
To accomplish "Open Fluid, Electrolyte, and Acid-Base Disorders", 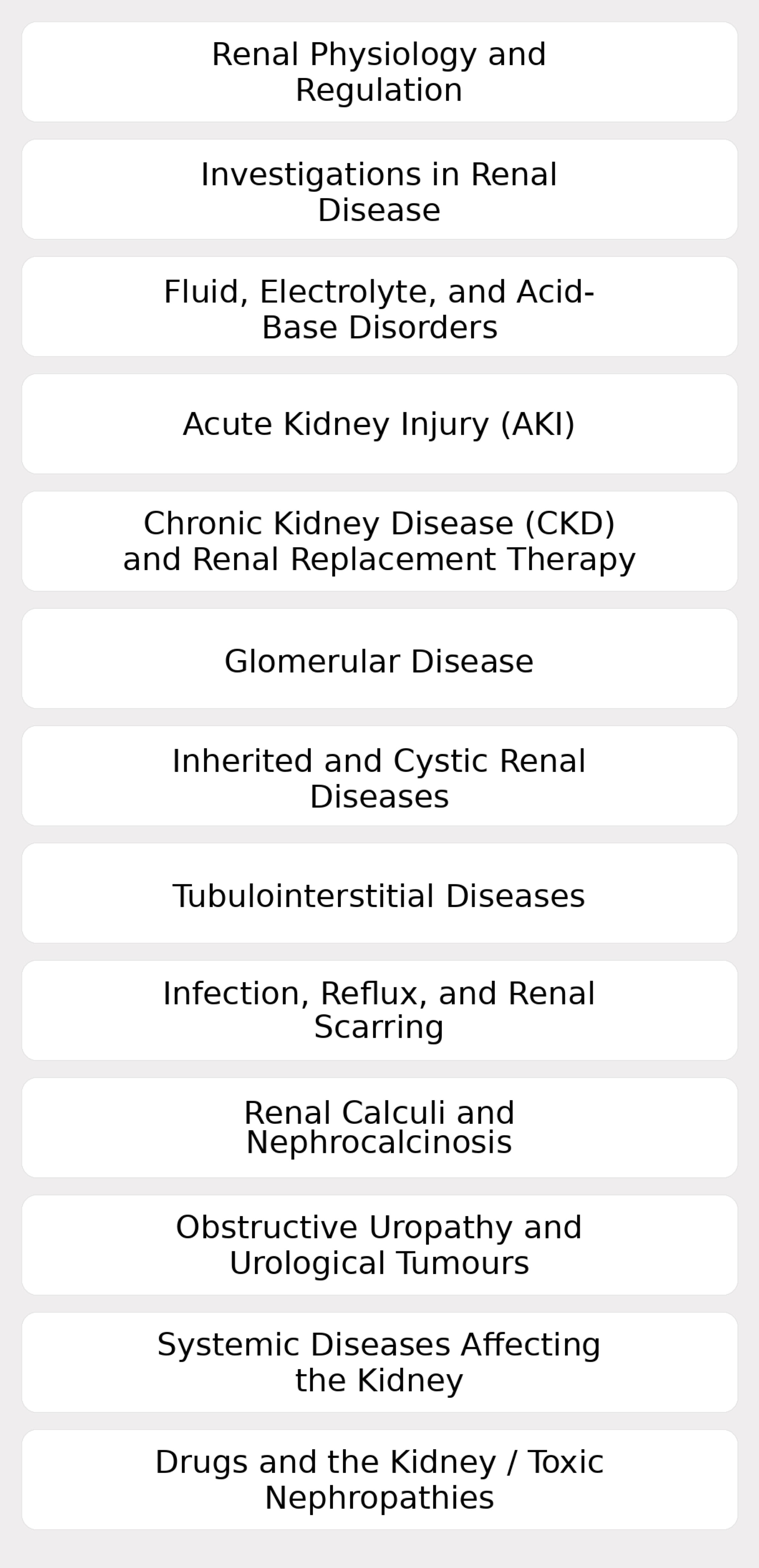I will (x=379, y=307).
